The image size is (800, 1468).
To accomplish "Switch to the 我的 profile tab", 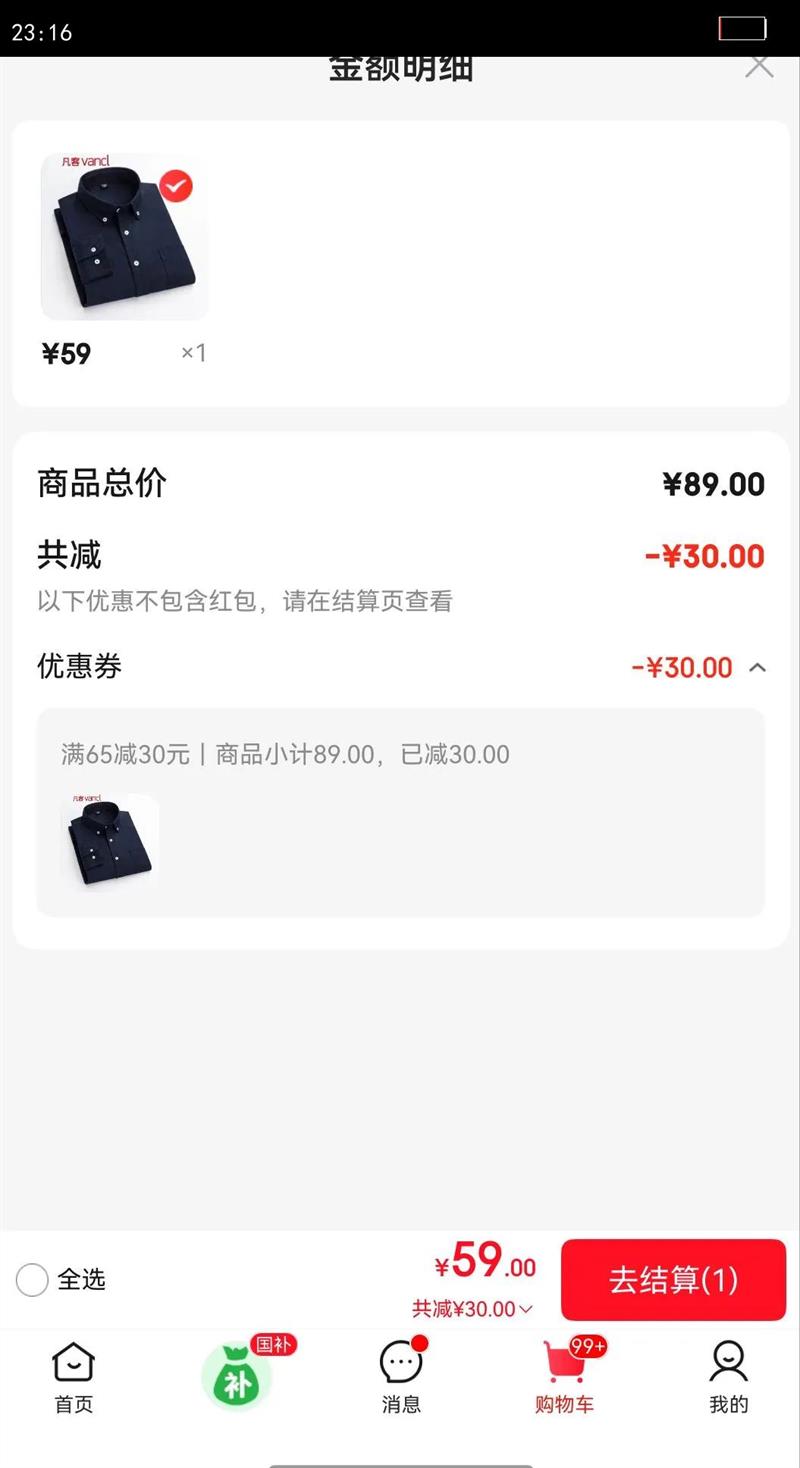I will pyautogui.click(x=728, y=1377).
